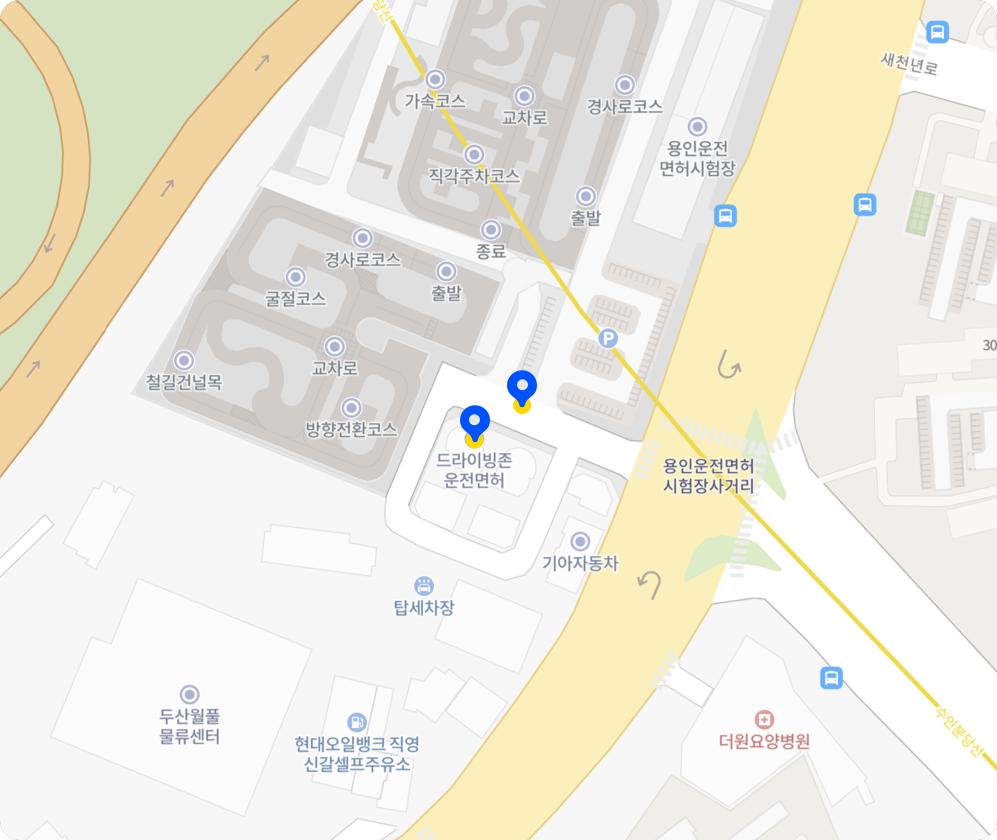Tap the 더원요양병원 hospital marker

pyautogui.click(x=764, y=719)
